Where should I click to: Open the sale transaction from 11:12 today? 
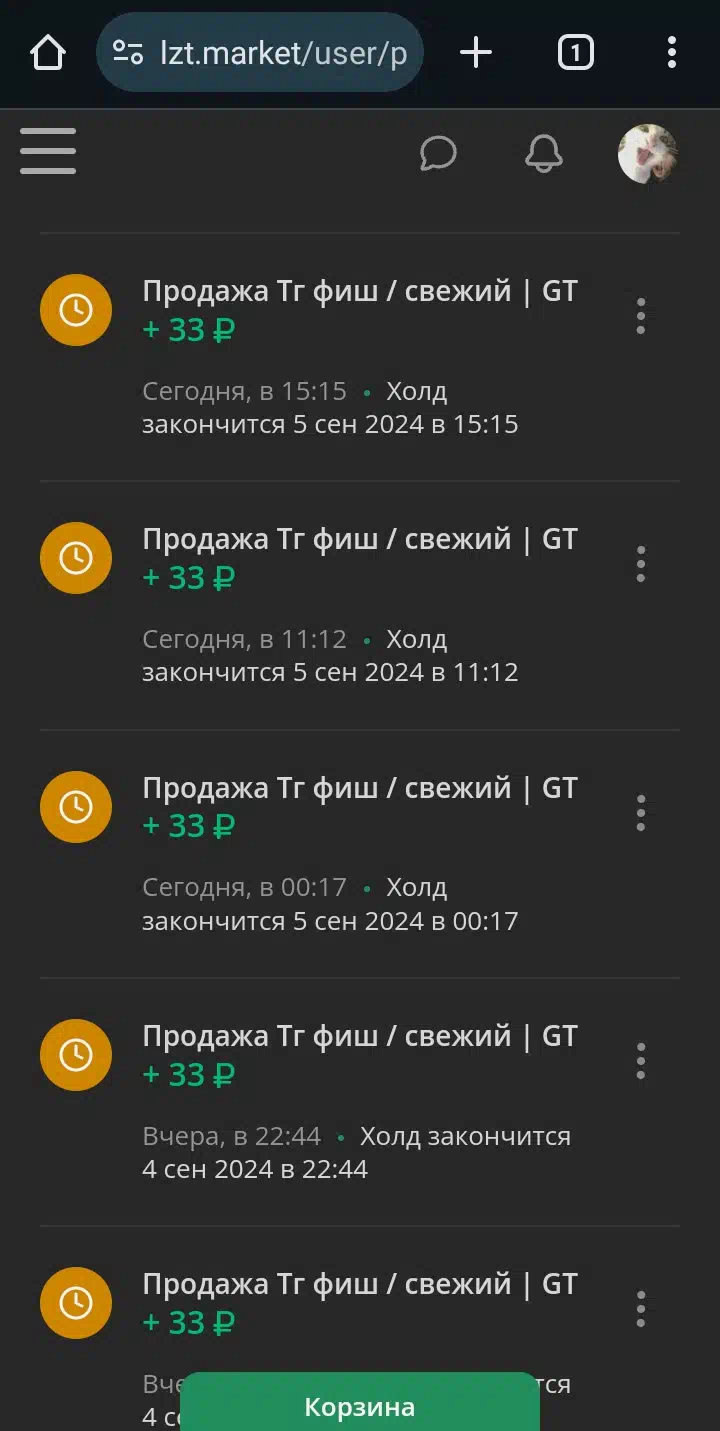click(x=360, y=540)
